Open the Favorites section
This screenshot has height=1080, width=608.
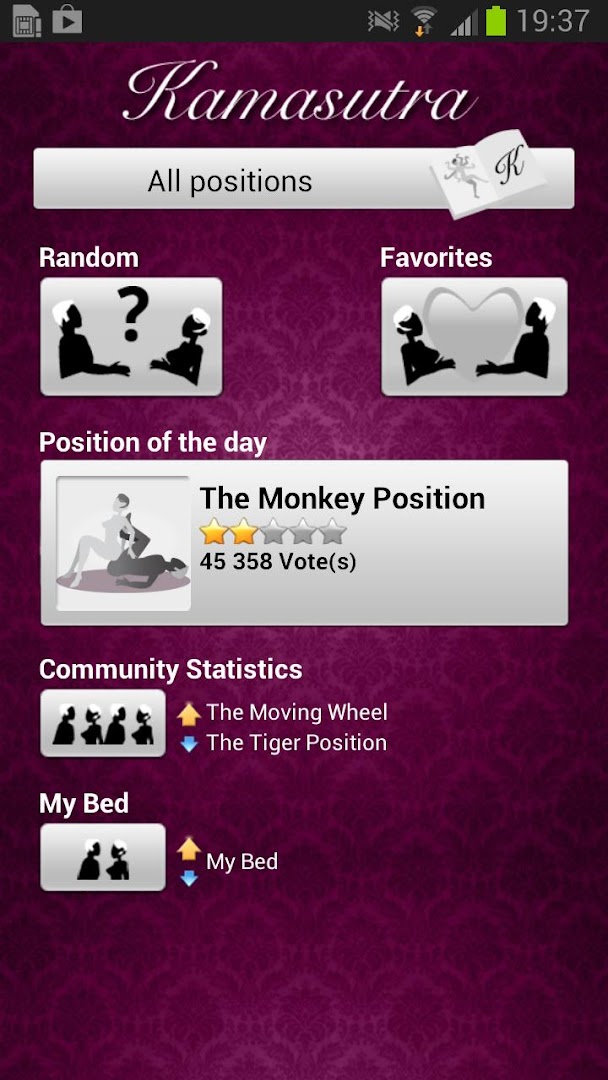[x=474, y=337]
